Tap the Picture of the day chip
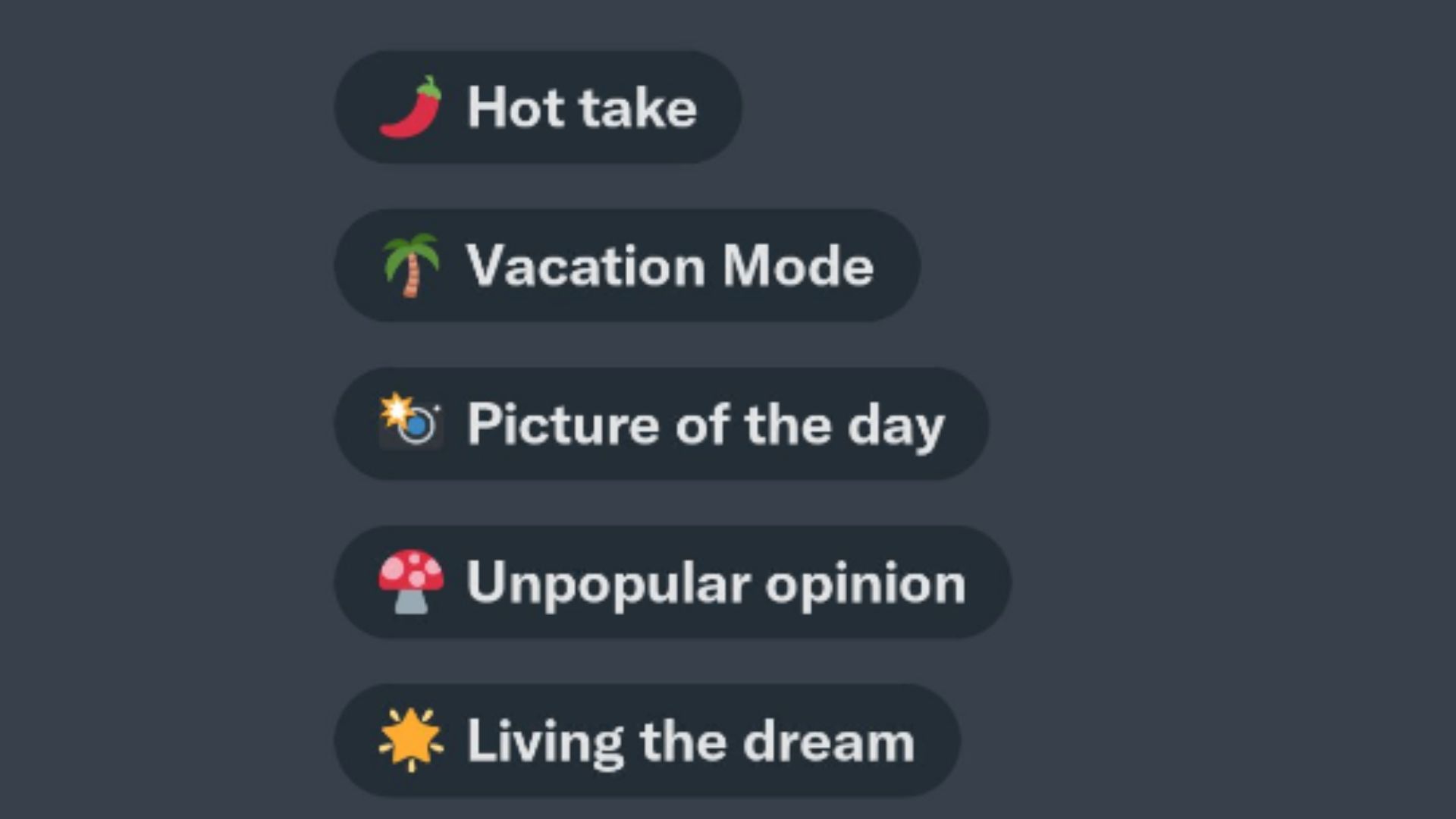 tap(661, 424)
